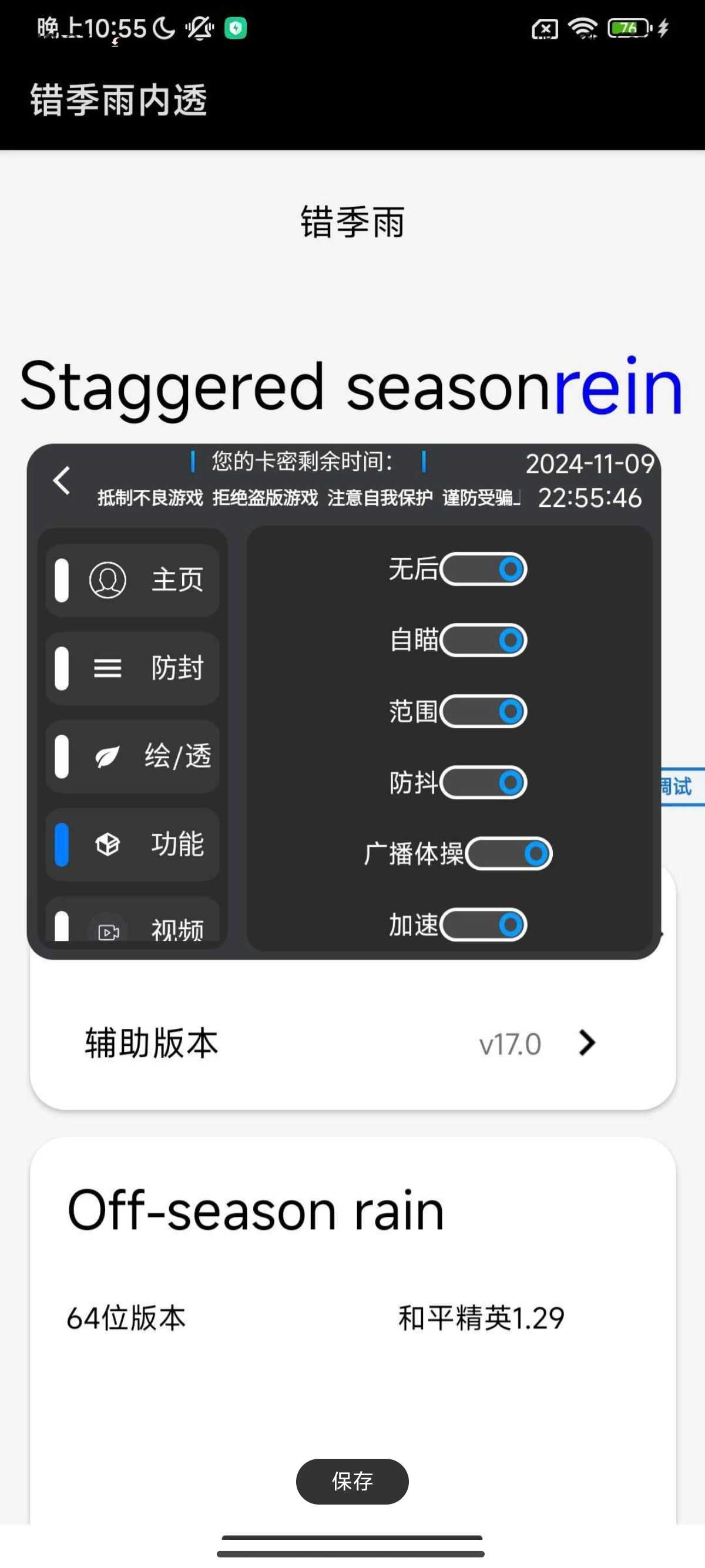The image size is (705, 1568).
Task: Turn off the 防抖 switch
Action: pos(484,783)
